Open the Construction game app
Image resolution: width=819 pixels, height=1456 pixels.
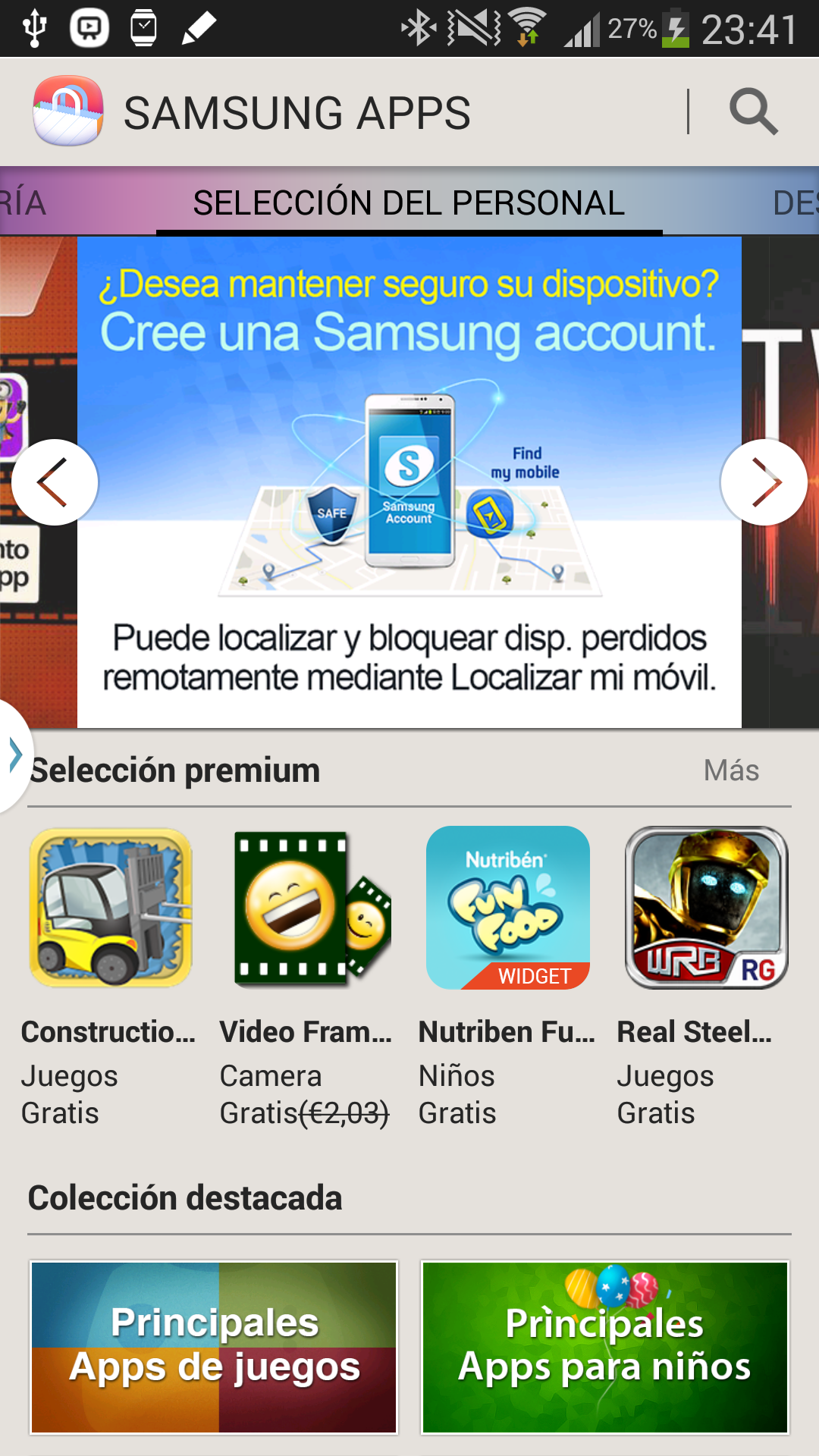(x=111, y=908)
